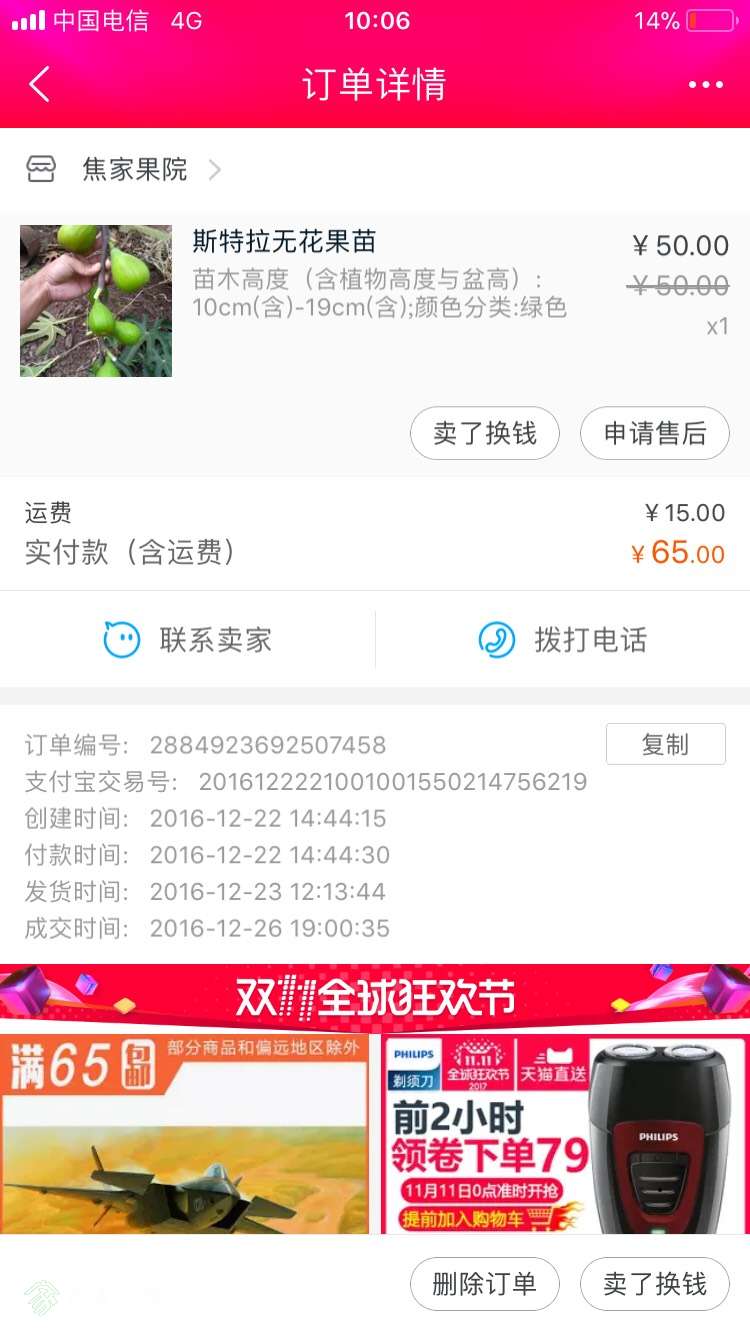Copy the order number with 复制
750x1334 pixels.
click(x=665, y=744)
